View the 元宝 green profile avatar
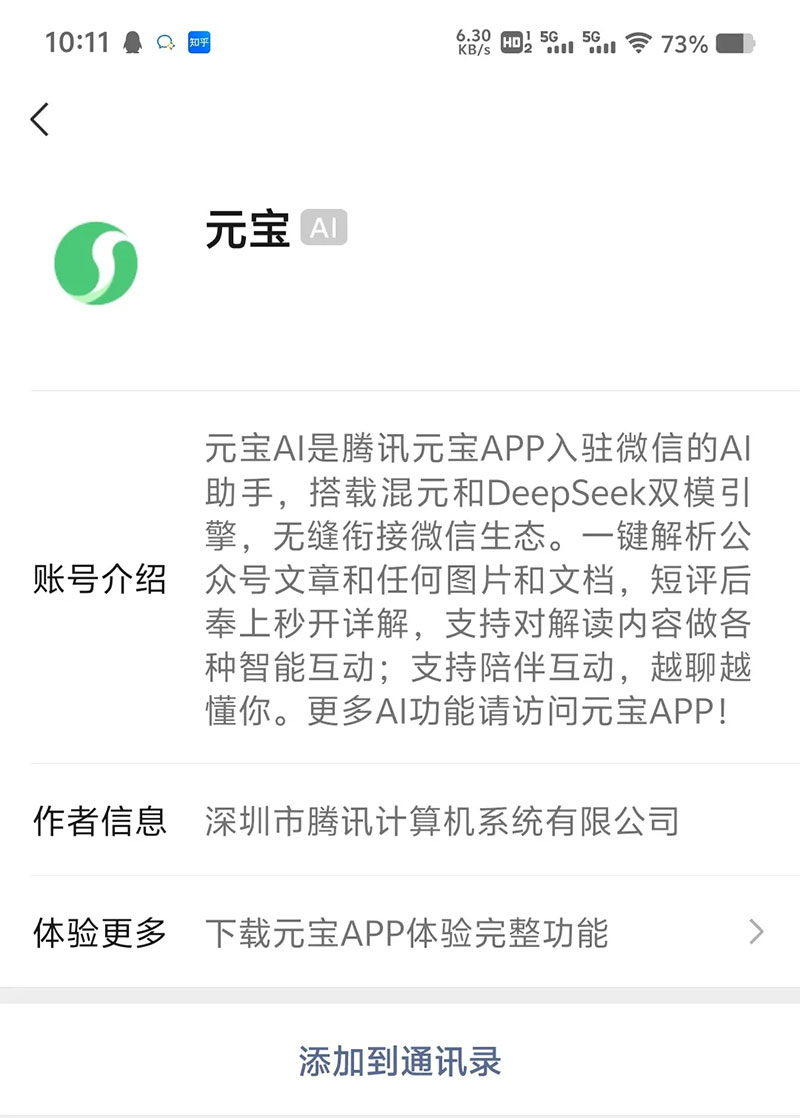 click(x=96, y=263)
